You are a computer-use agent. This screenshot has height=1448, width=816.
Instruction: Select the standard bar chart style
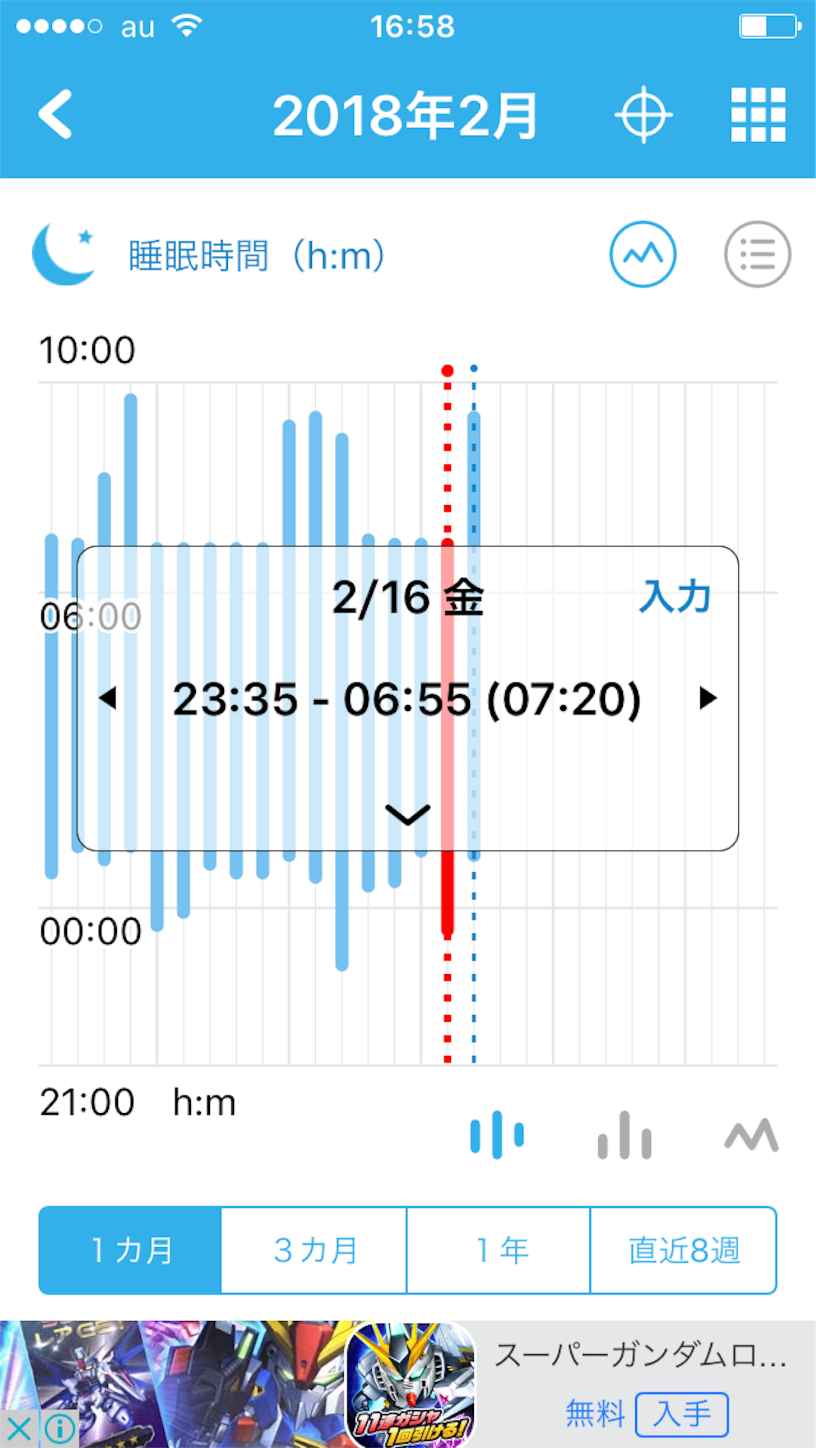(x=625, y=1136)
